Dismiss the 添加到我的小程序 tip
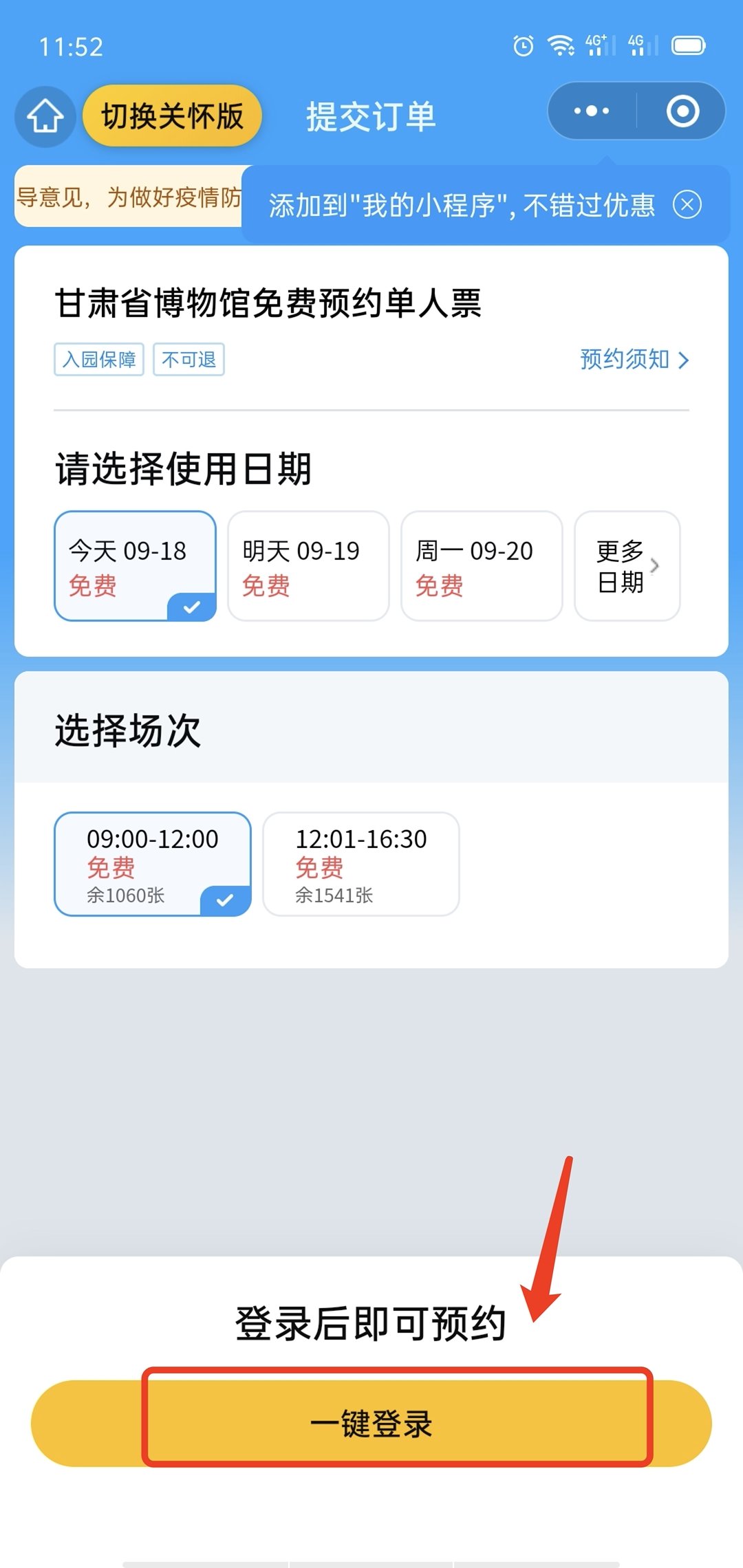Image resolution: width=743 pixels, height=1568 pixels. click(x=687, y=204)
